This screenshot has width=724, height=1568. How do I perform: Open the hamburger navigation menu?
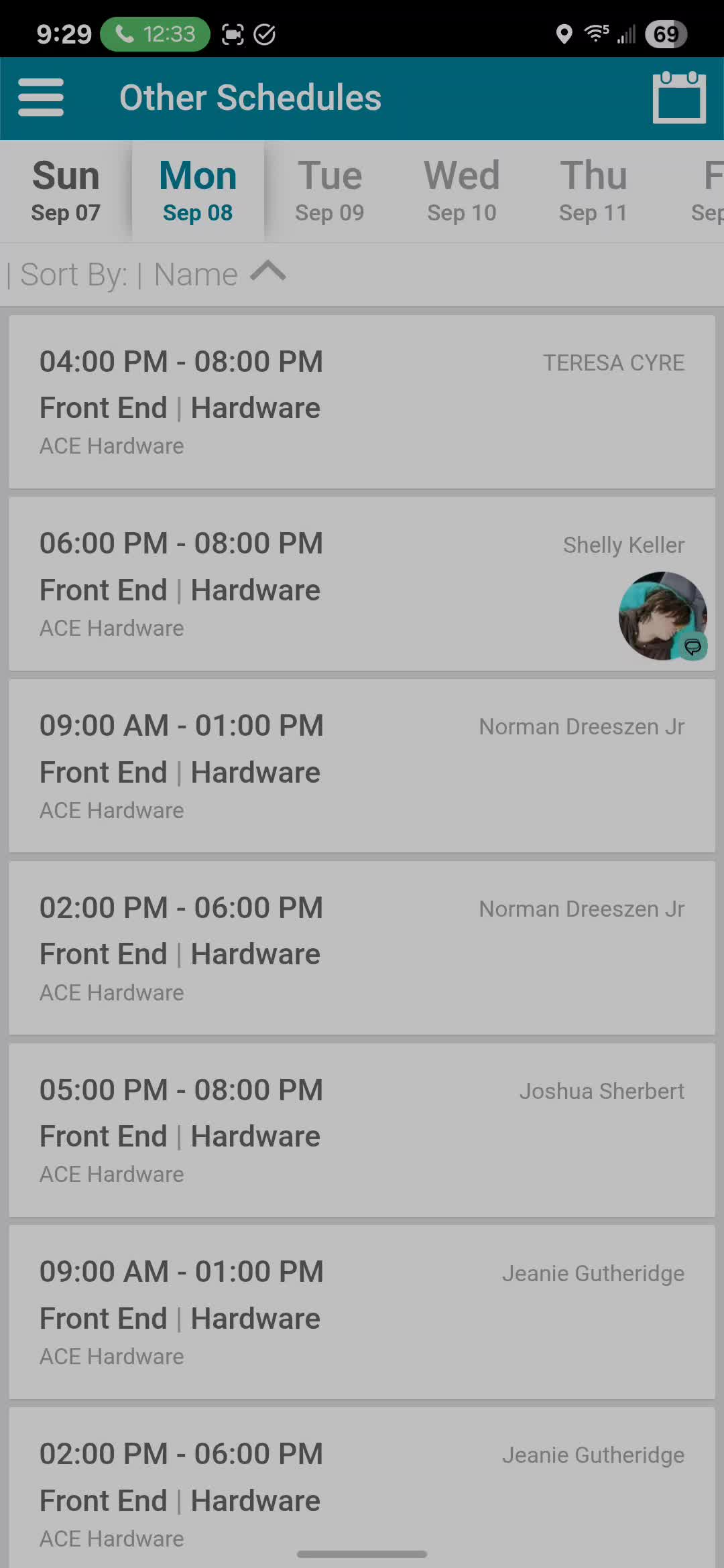pos(41,98)
